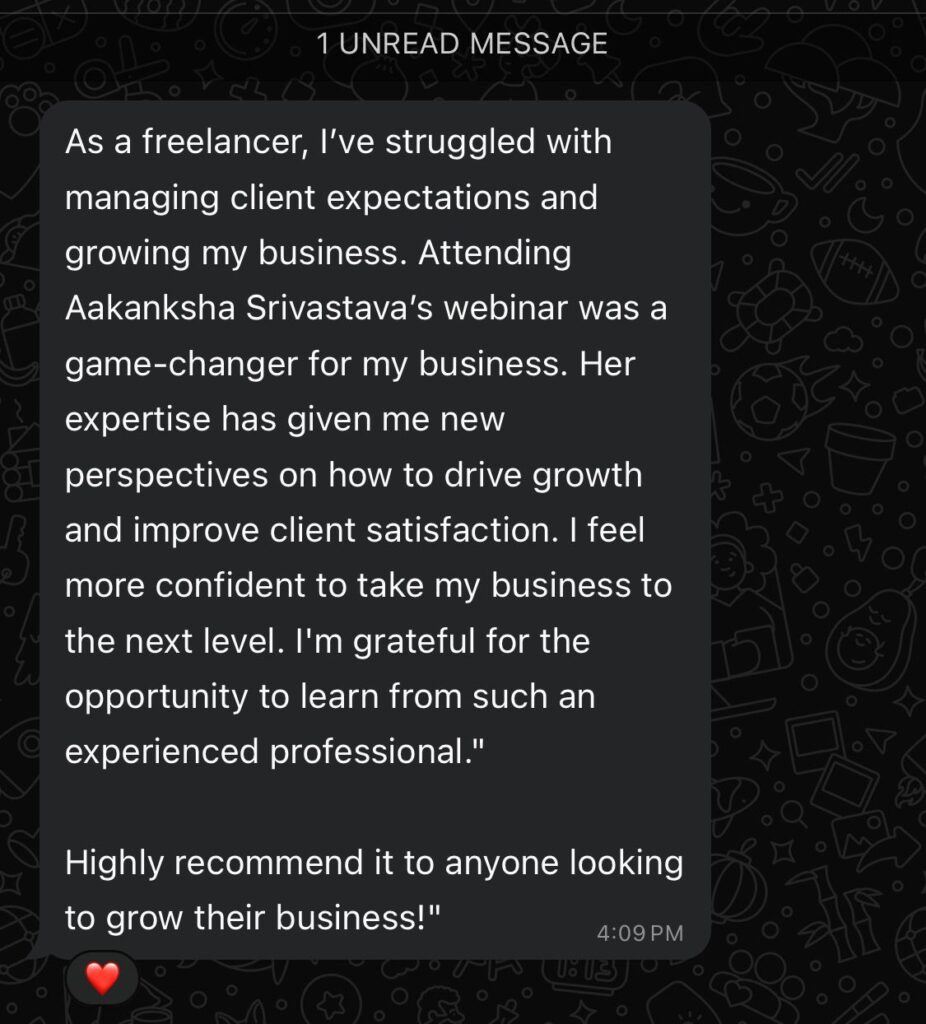Open the heart reaction under the message

[102, 977]
